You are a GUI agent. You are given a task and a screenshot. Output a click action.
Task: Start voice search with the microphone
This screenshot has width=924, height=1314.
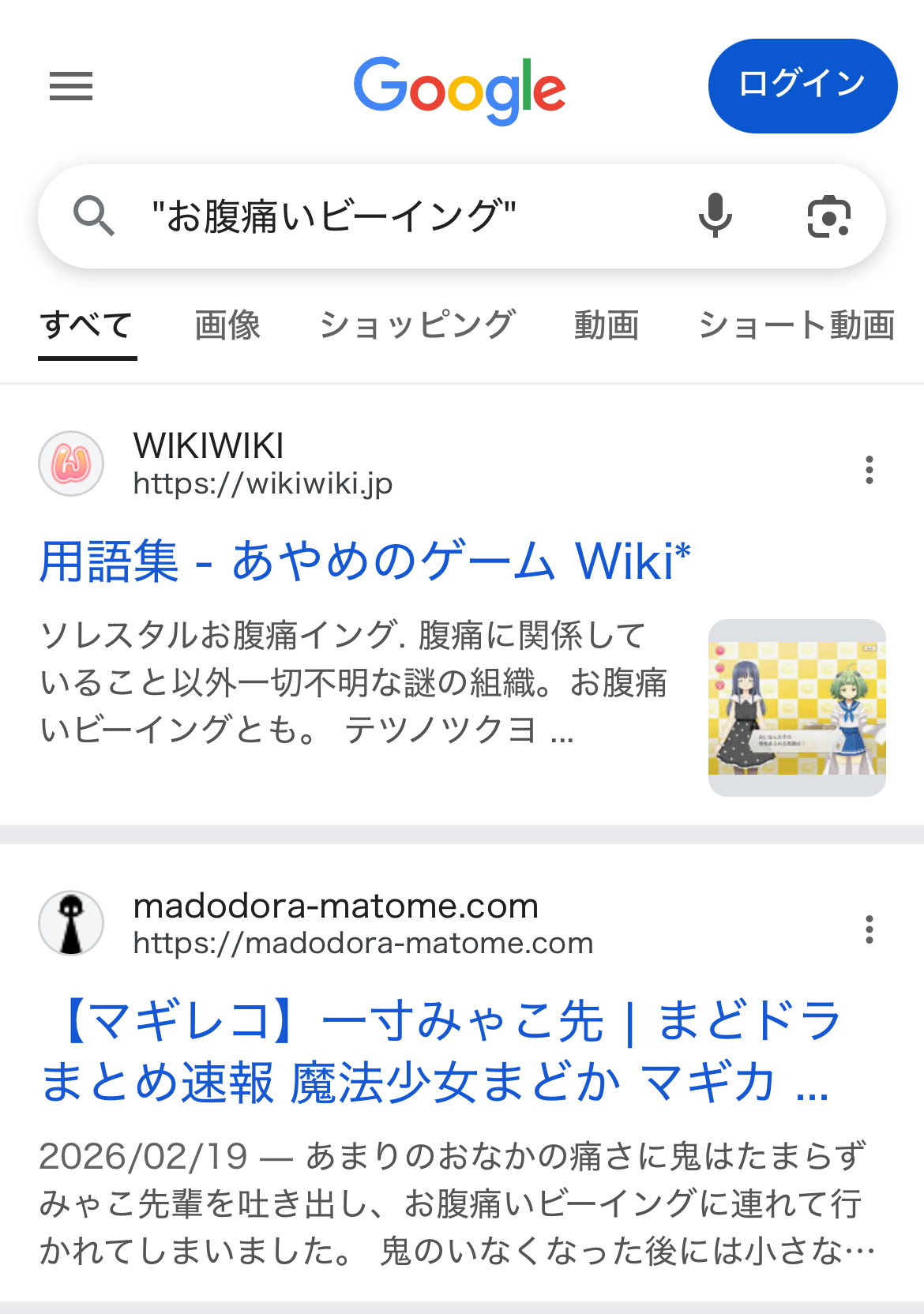point(715,216)
